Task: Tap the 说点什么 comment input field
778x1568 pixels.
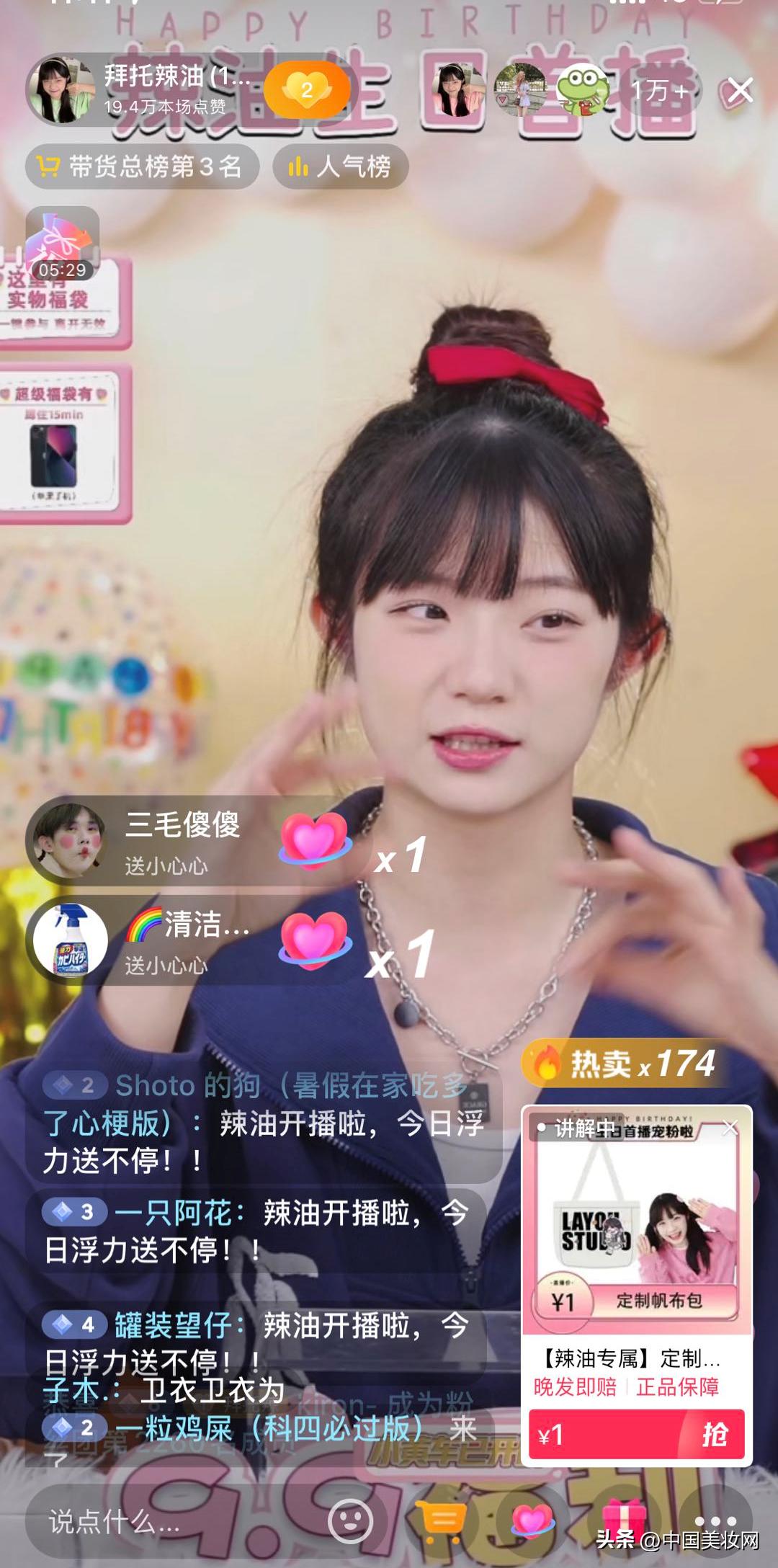Action: (166, 1522)
